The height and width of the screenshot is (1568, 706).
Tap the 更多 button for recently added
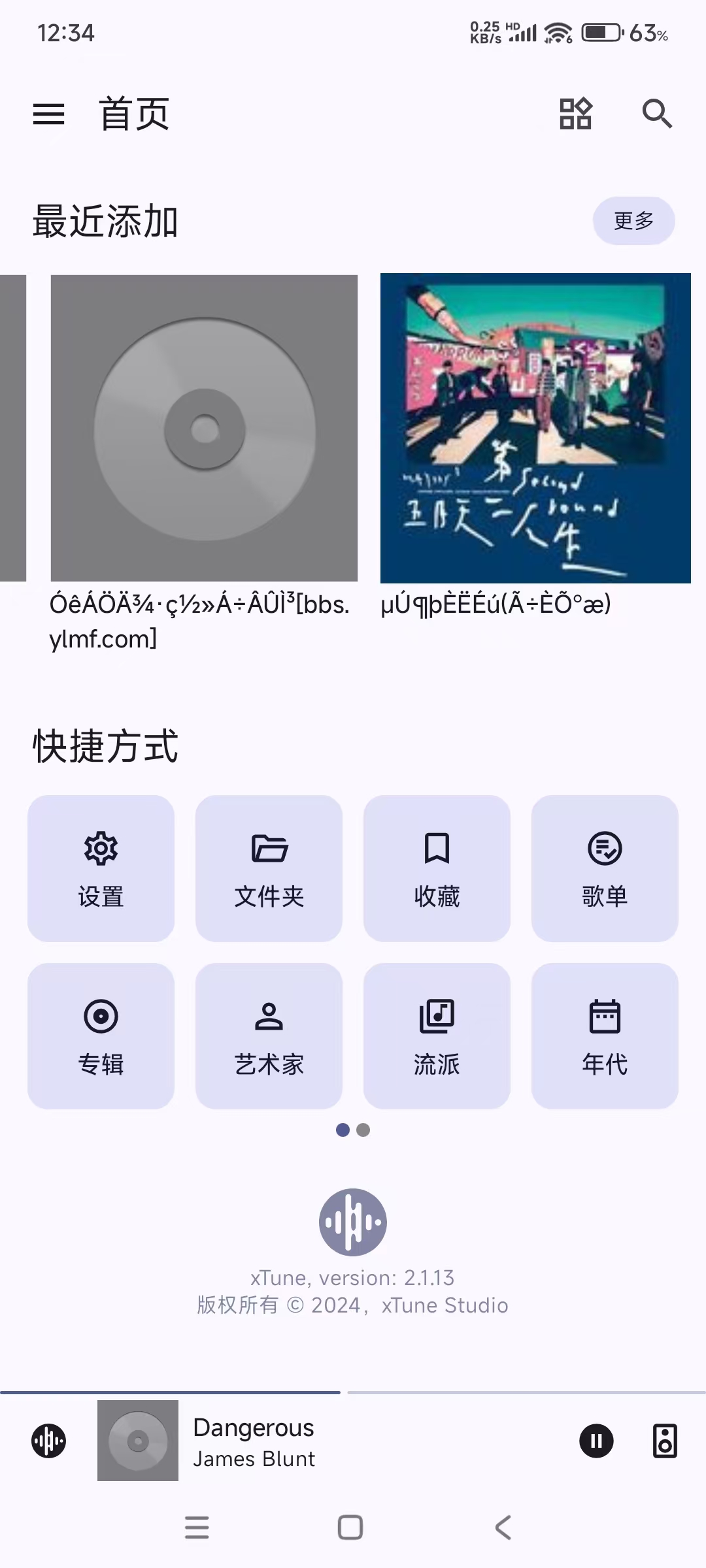634,221
